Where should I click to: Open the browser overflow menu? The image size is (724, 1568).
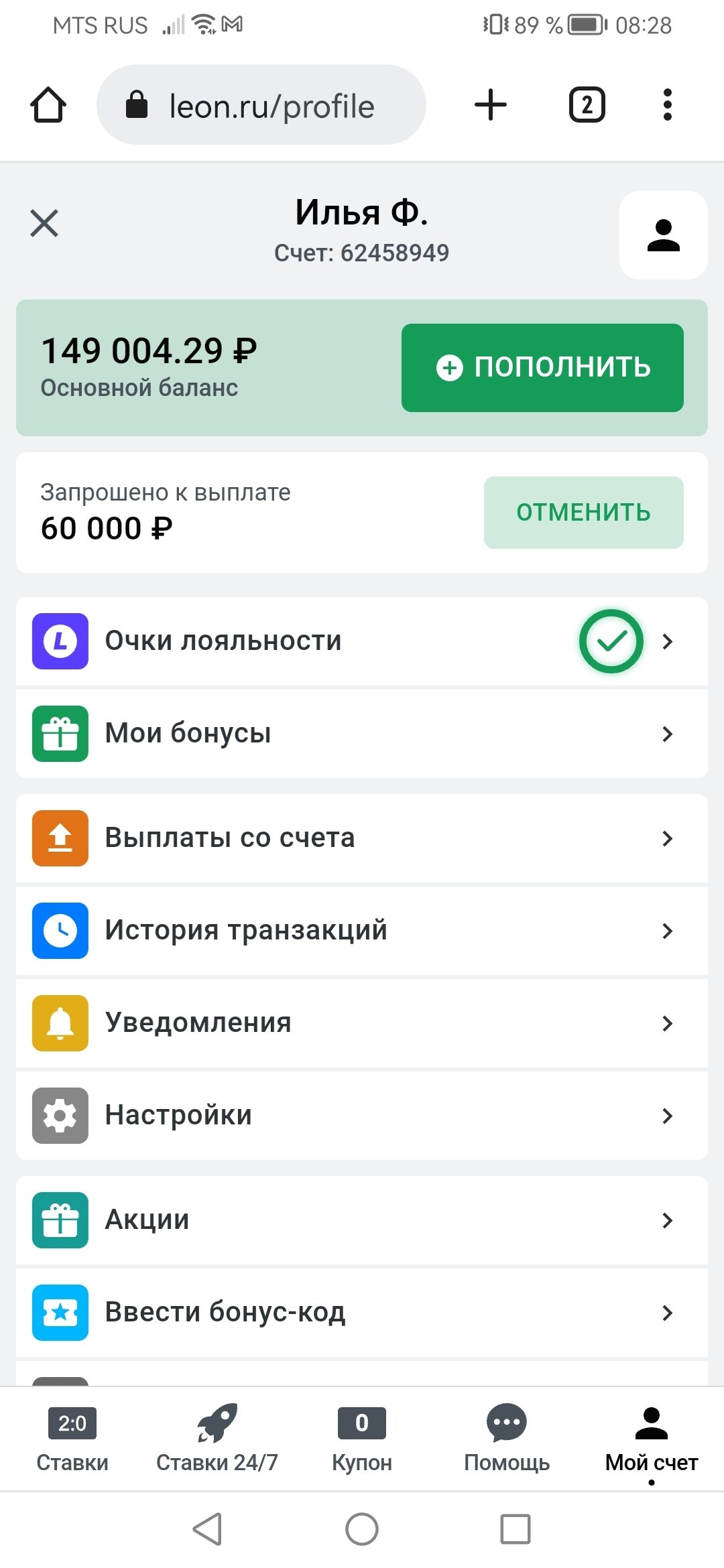[x=667, y=105]
